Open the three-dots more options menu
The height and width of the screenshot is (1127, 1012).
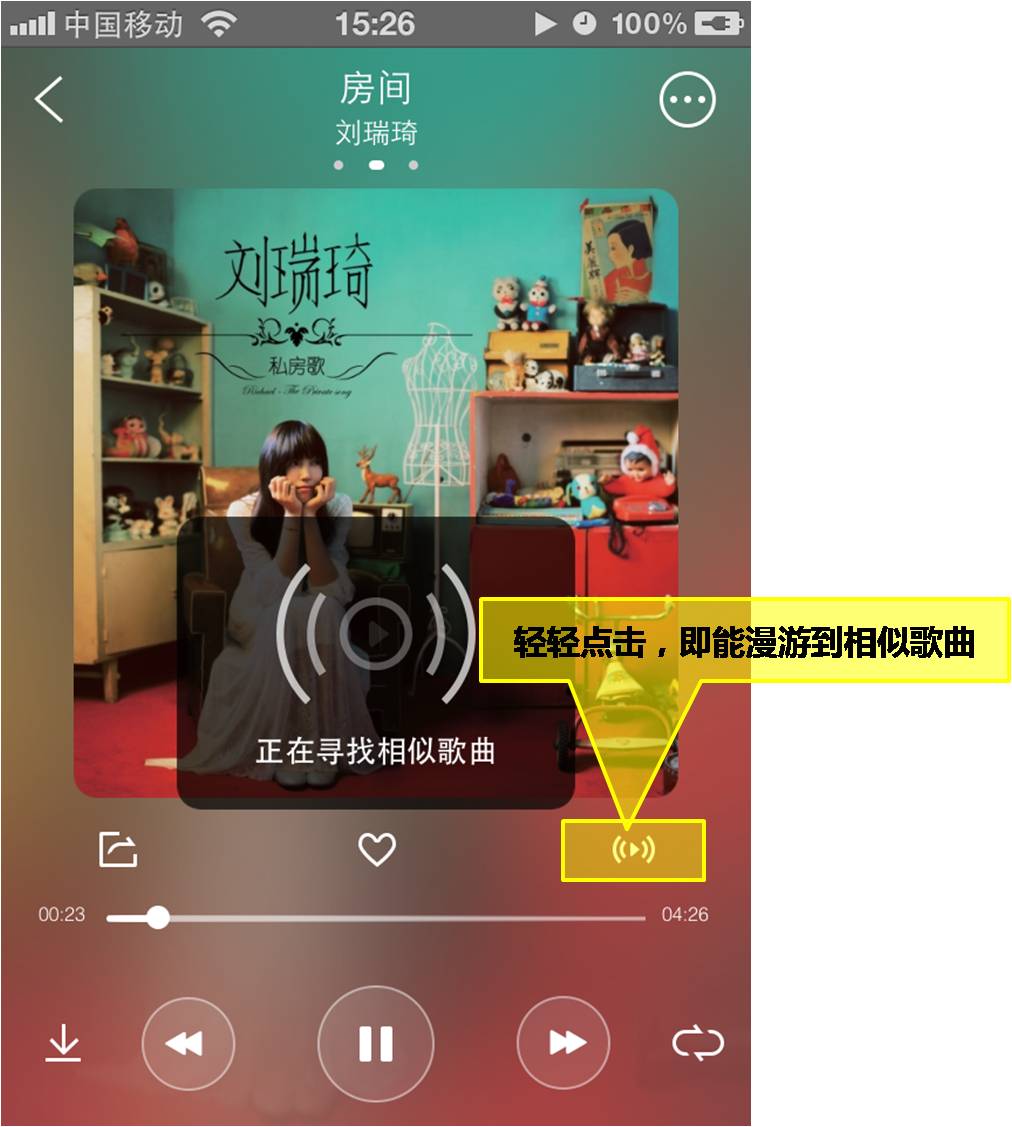point(687,100)
